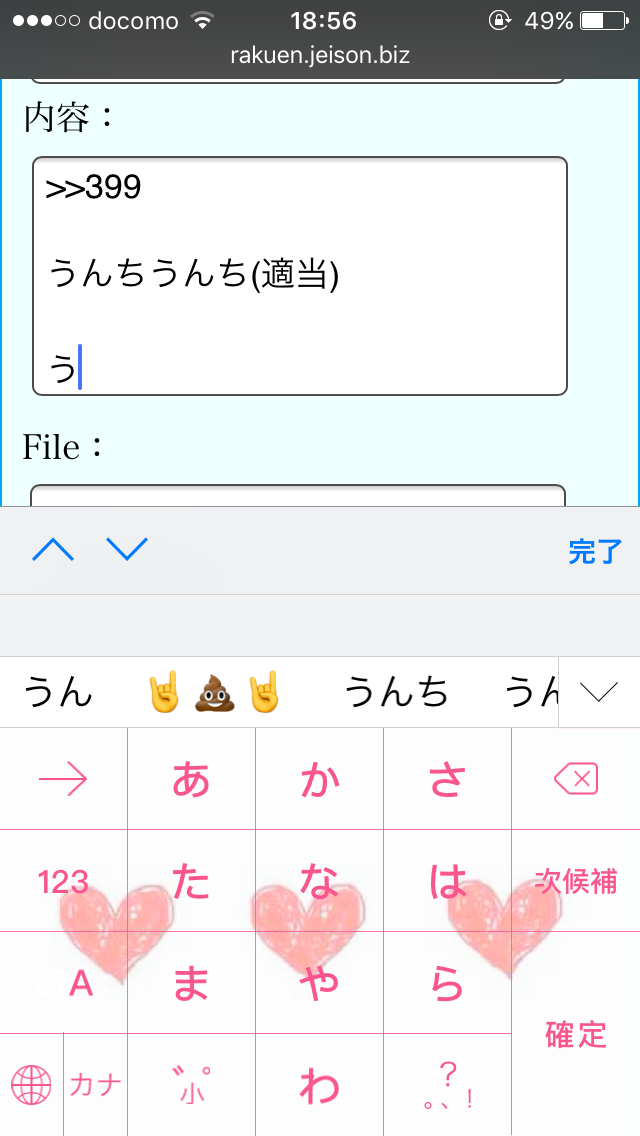Choose the うんち candidate
Screen dimensions: 640x1136
(x=396, y=692)
